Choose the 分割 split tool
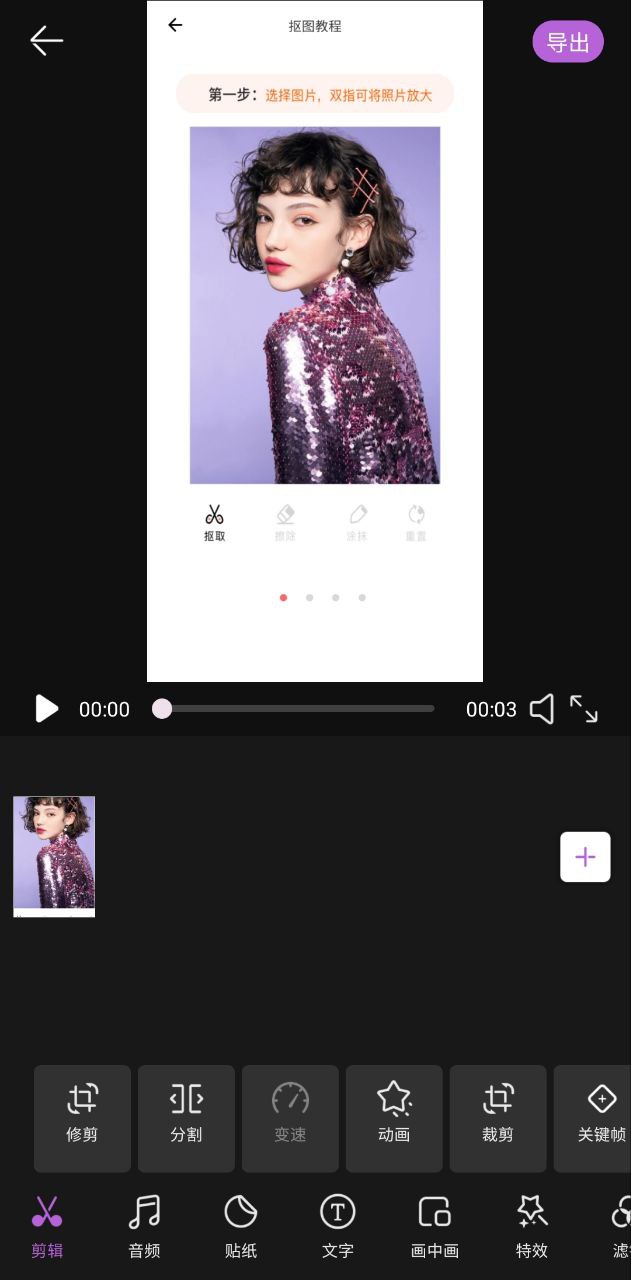The width and height of the screenshot is (631, 1280). tap(186, 1117)
